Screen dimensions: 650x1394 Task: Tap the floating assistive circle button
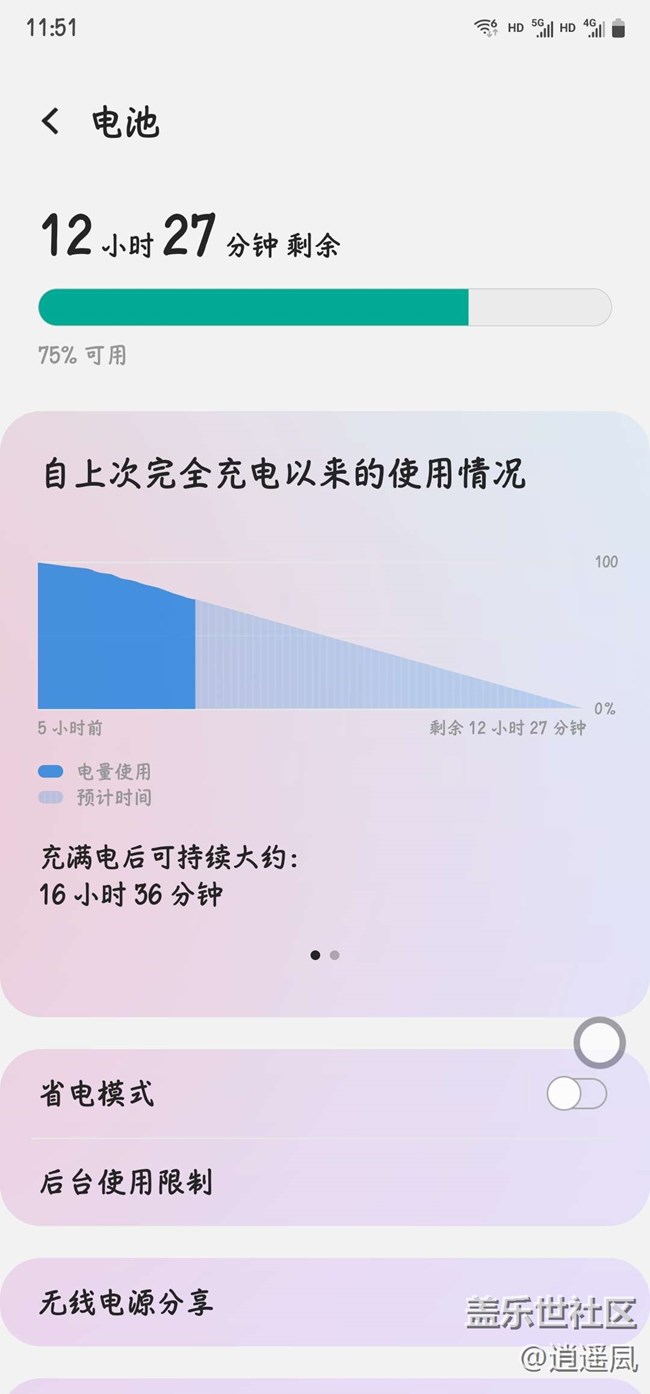pos(599,1043)
